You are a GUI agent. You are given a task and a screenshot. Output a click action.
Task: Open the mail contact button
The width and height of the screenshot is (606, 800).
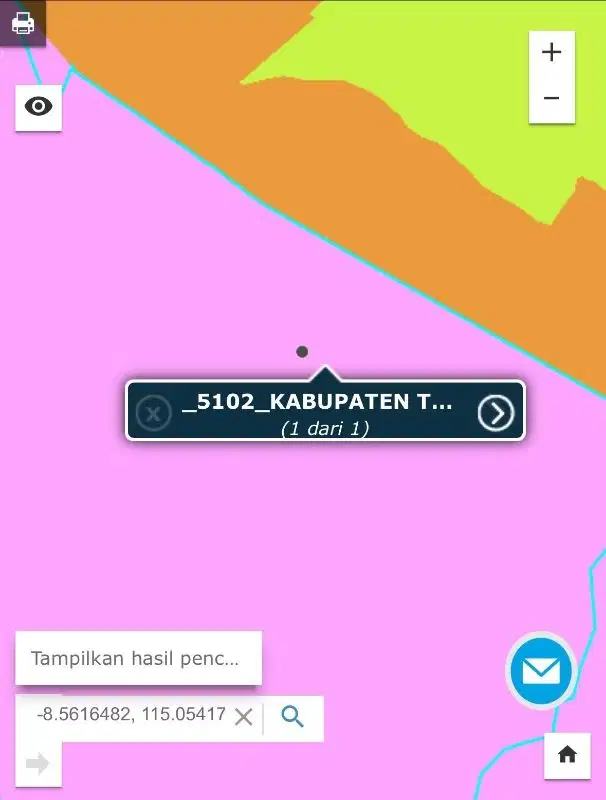[541, 670]
